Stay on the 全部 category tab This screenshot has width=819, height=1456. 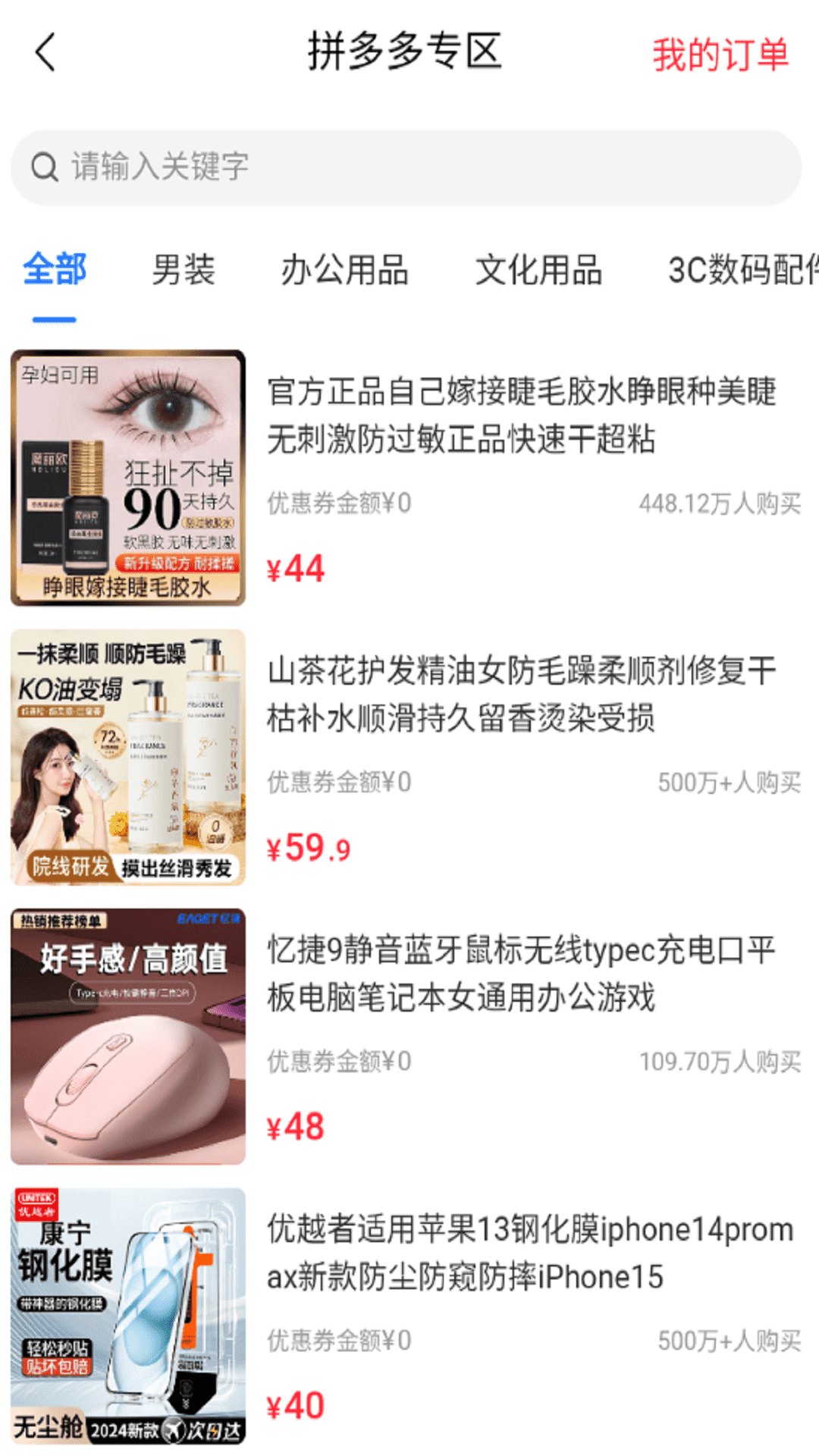click(x=55, y=268)
